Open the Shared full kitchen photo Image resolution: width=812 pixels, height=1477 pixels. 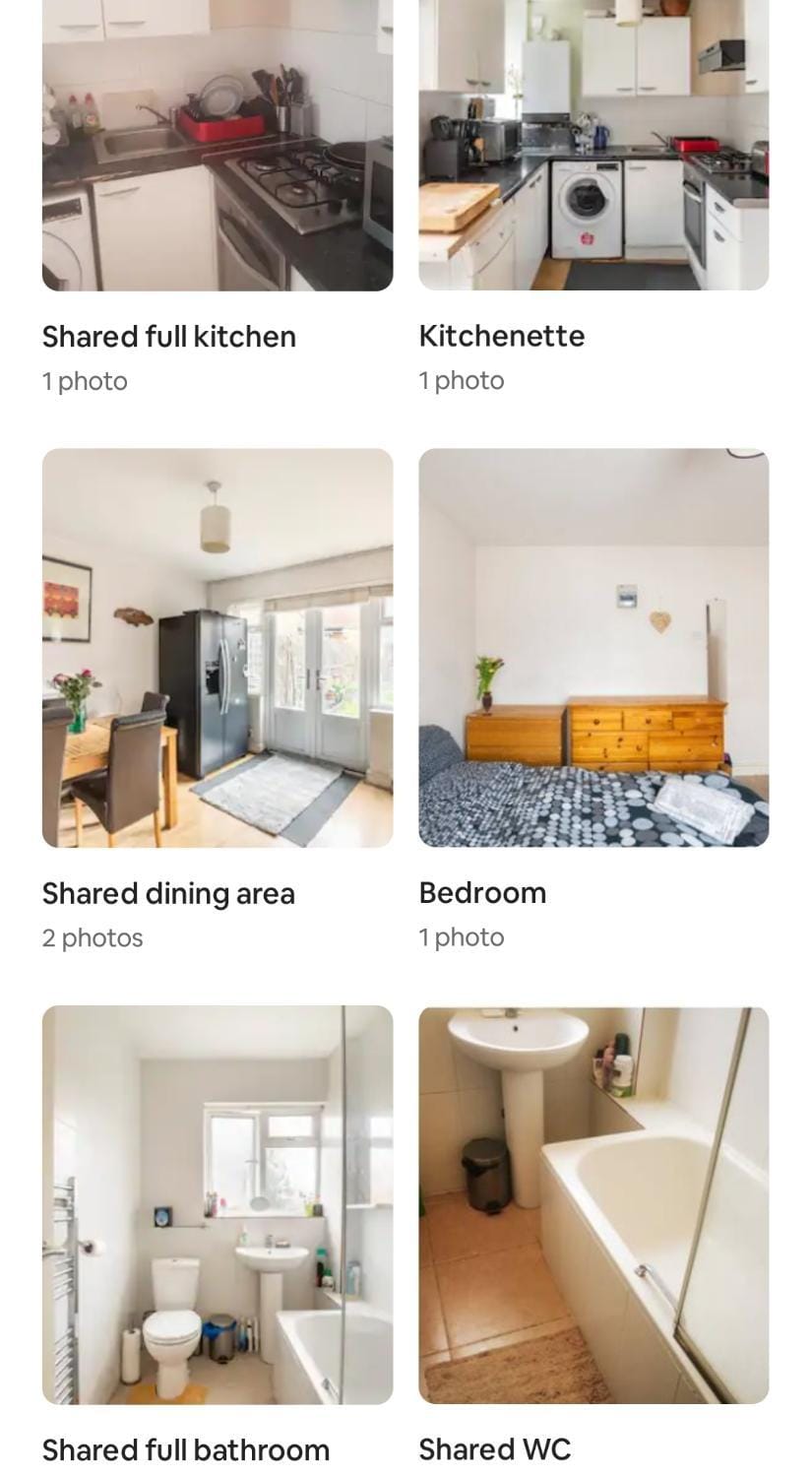pyautogui.click(x=217, y=148)
